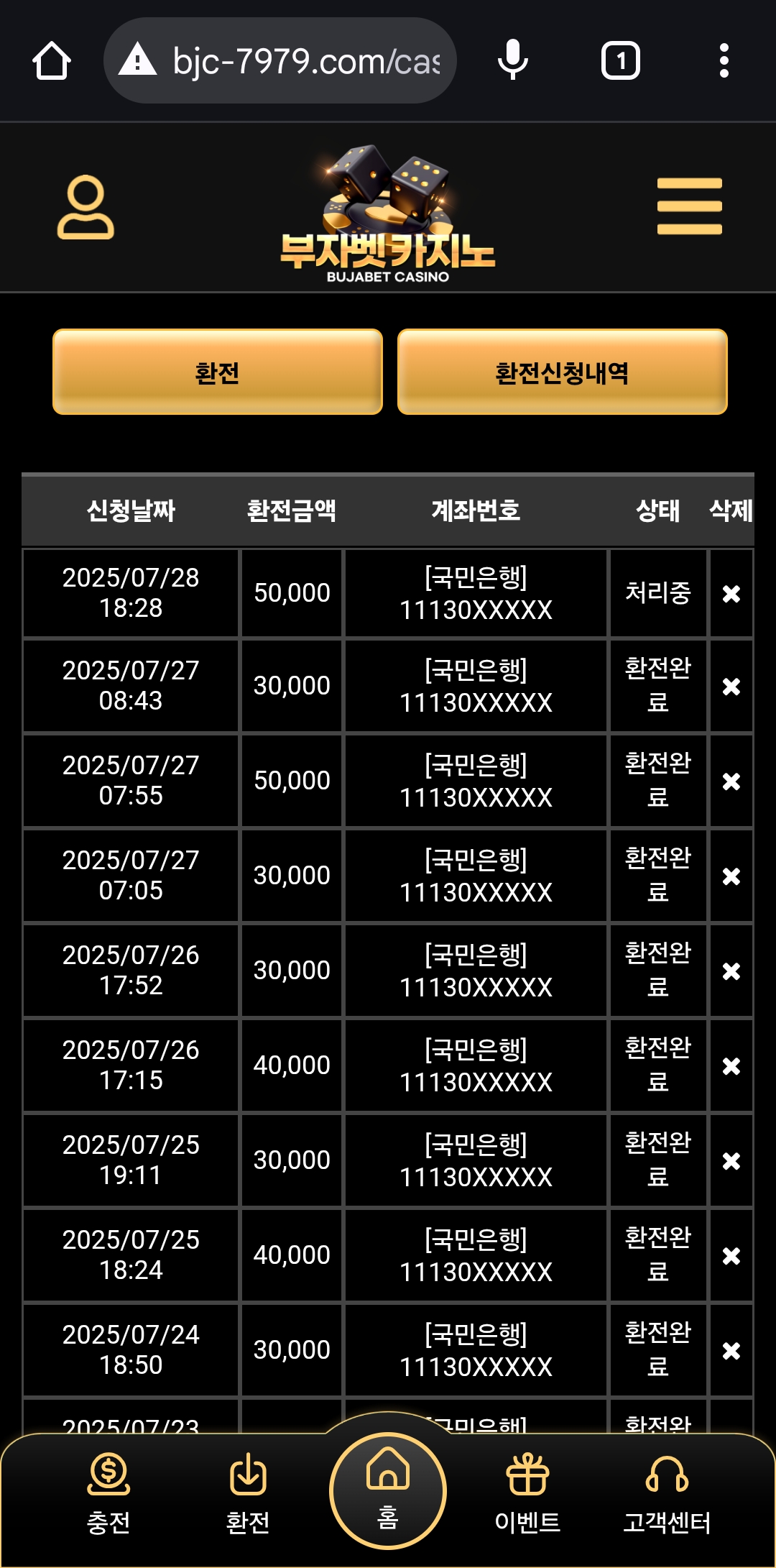Viewport: 776px width, 1568px height.
Task: Remove the 2025/07/27 07:55 record
Action: pyautogui.click(x=731, y=781)
